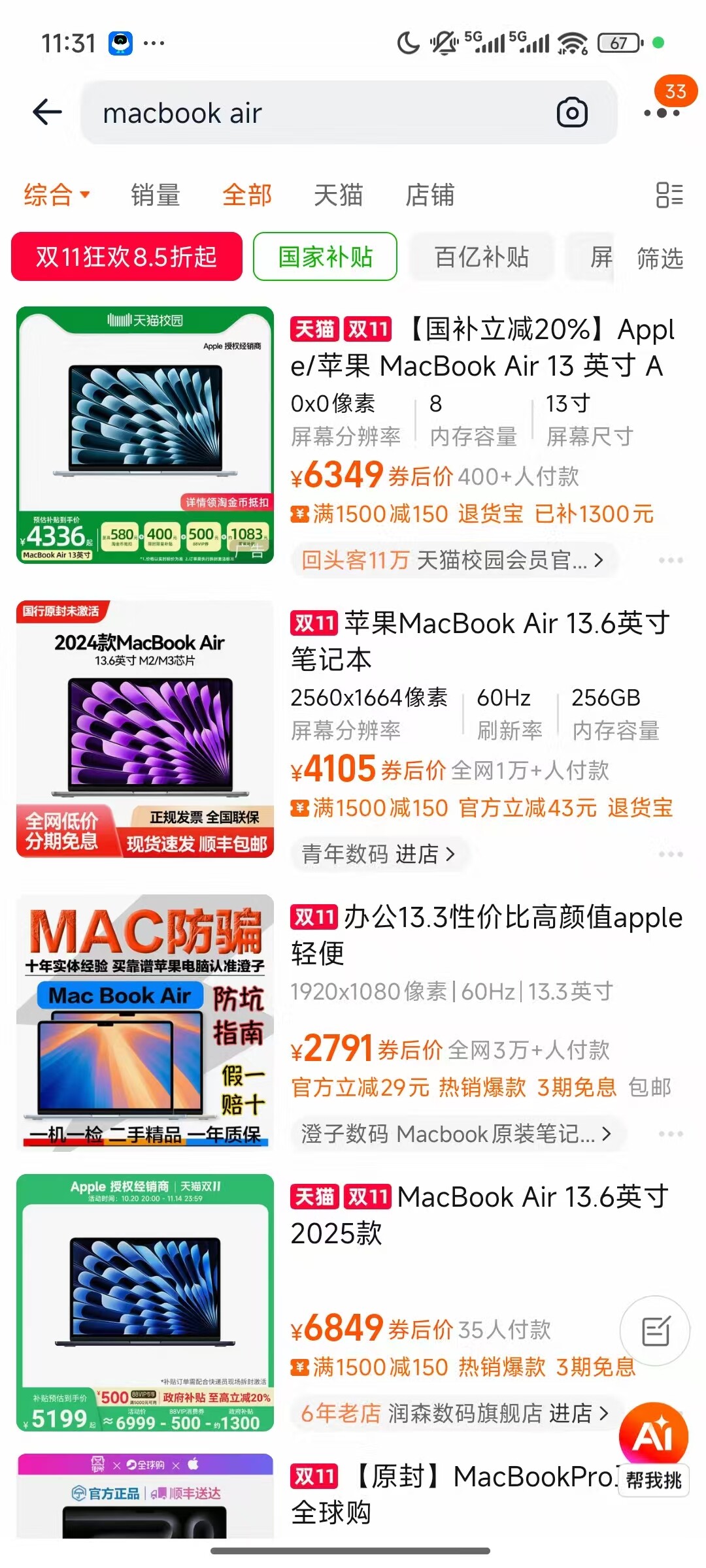Expand the 综合 sort dropdown
This screenshot has height=1568, width=706.
click(57, 195)
